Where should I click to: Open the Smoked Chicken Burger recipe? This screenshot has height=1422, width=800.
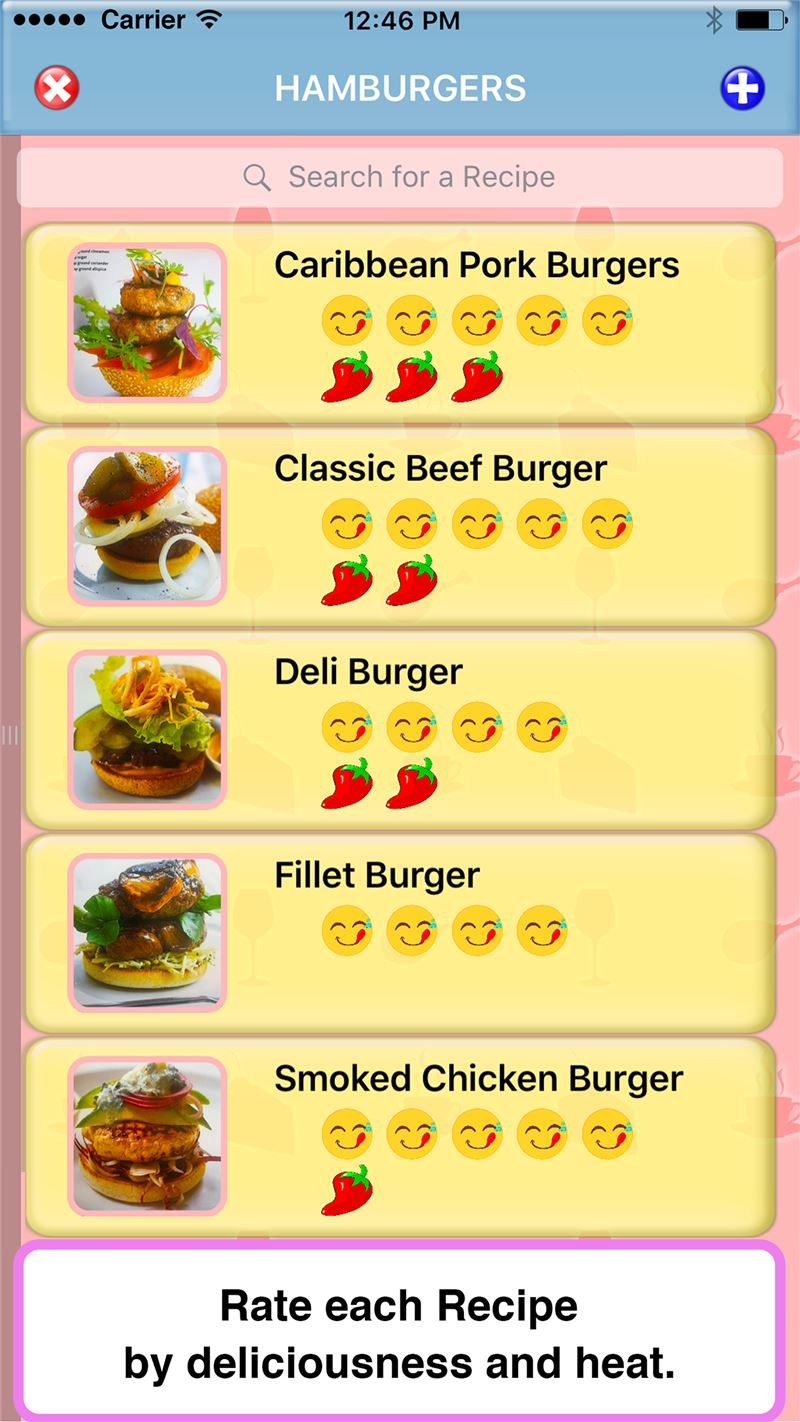[x=400, y=1136]
